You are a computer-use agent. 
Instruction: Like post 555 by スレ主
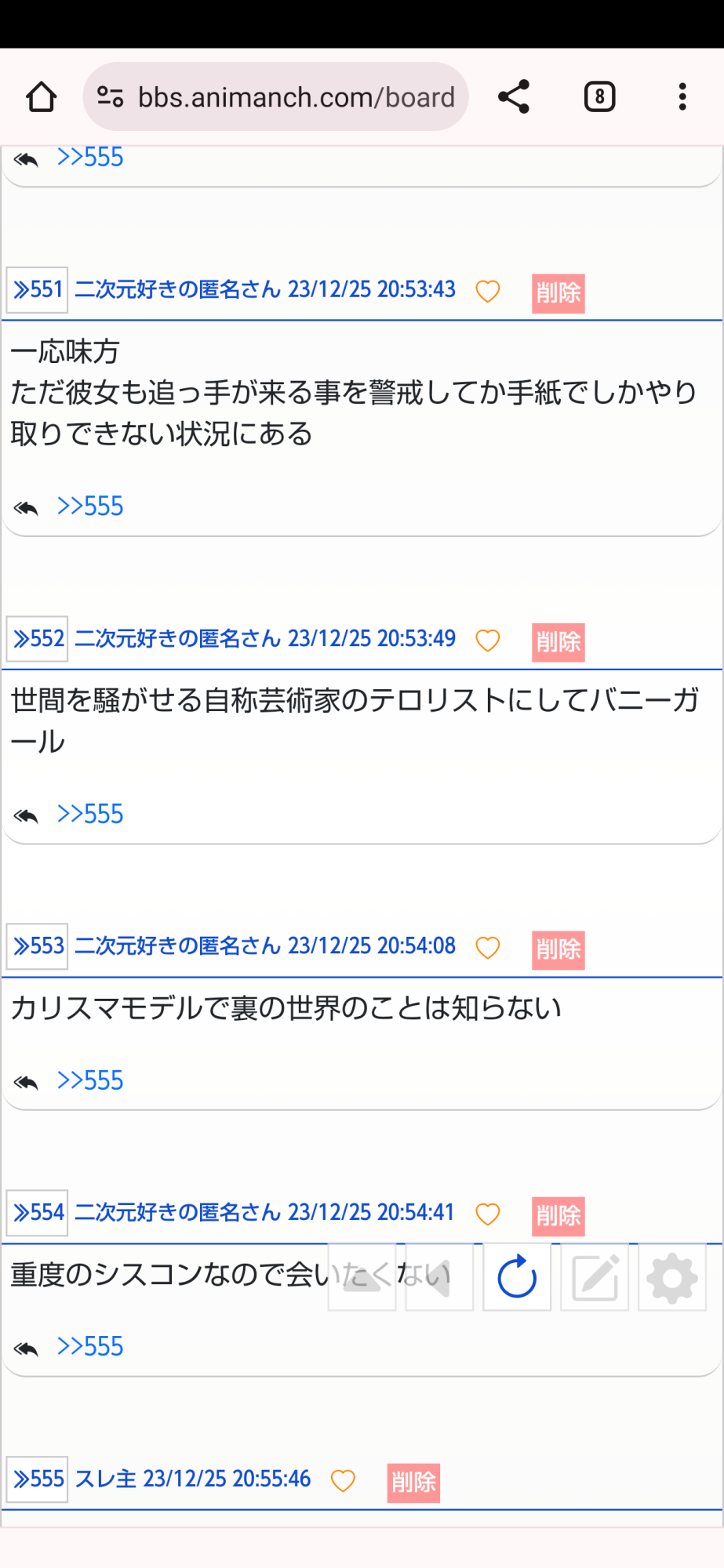pyautogui.click(x=343, y=1481)
